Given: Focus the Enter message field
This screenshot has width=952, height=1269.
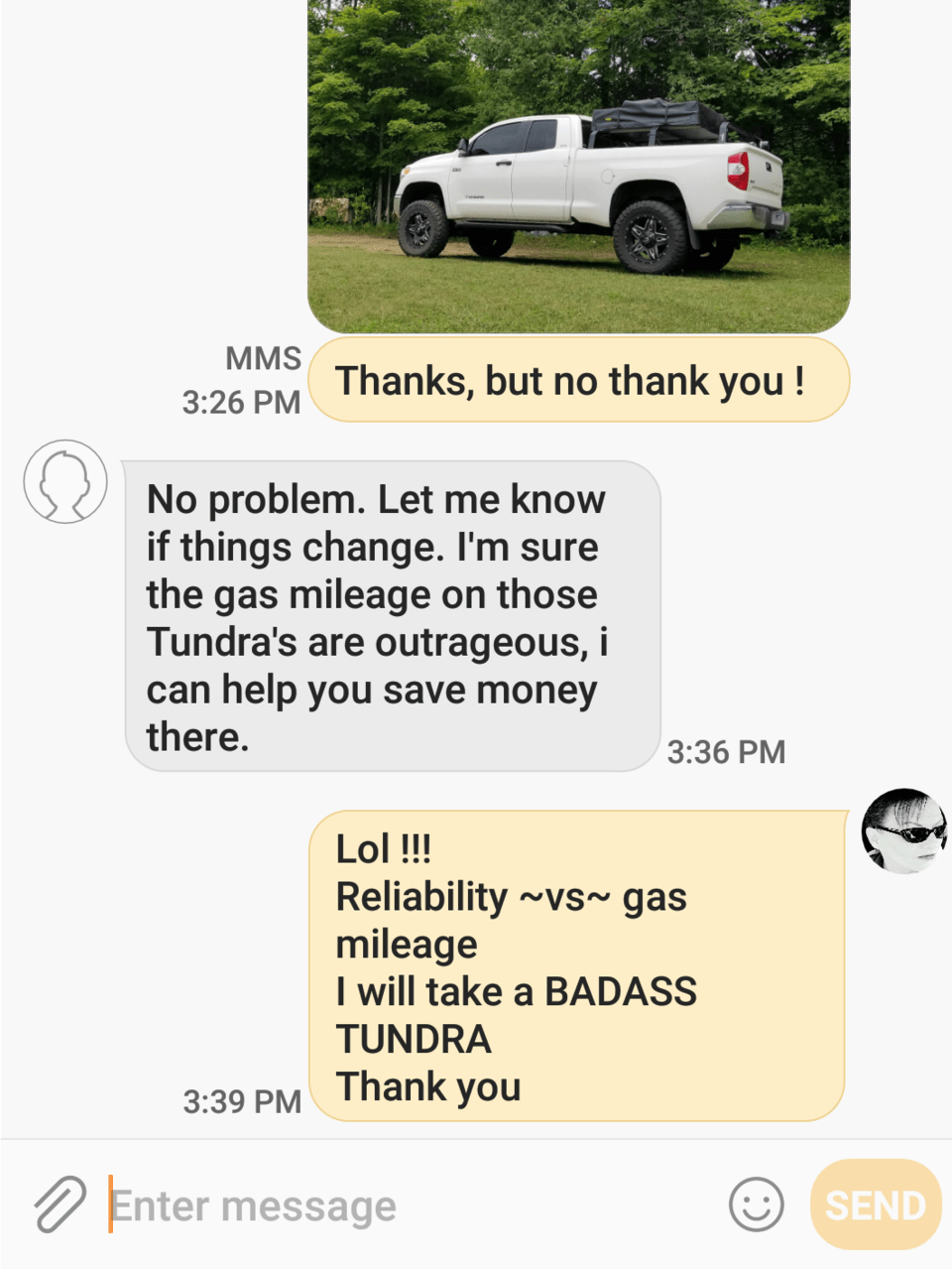Looking at the screenshot, I should pos(397,1206).
